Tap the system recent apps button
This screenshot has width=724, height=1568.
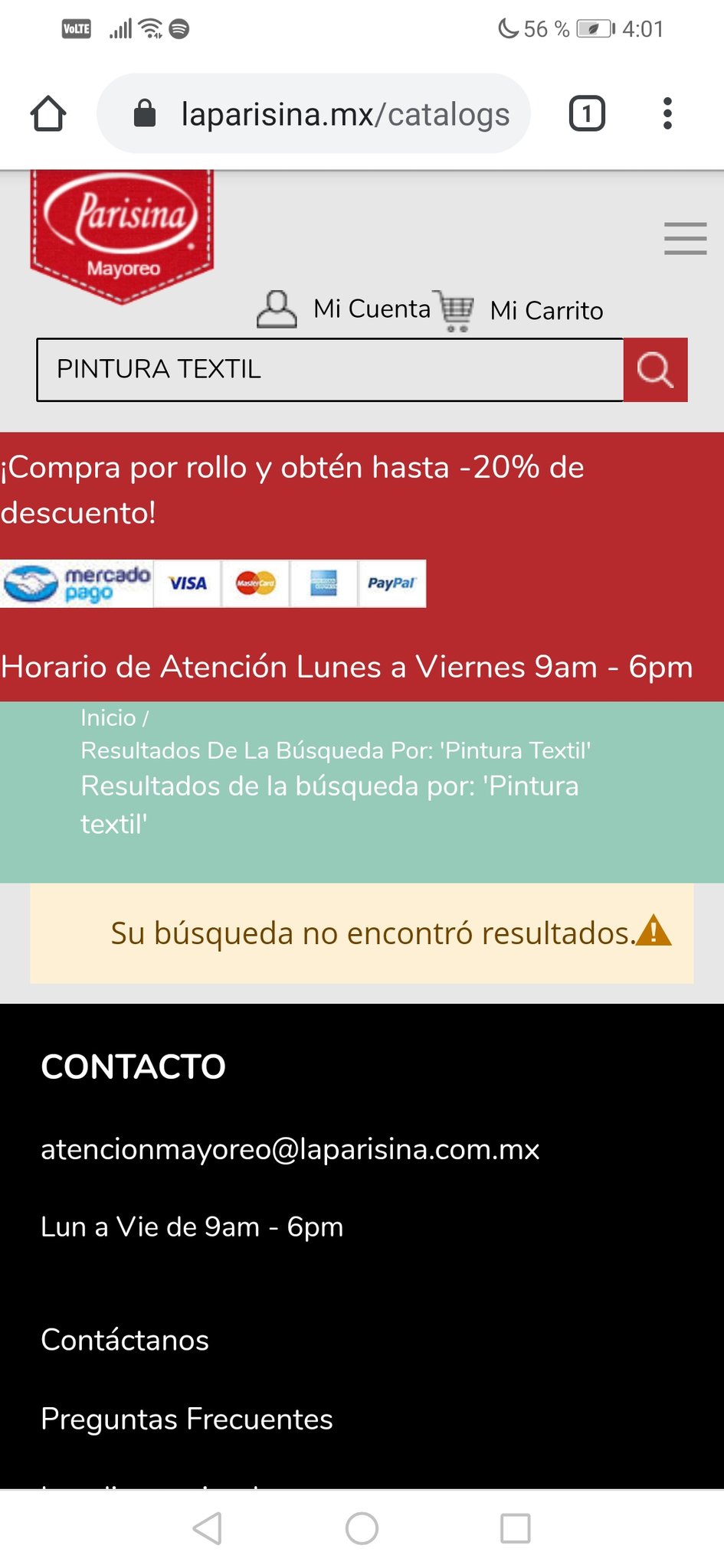click(x=515, y=1528)
